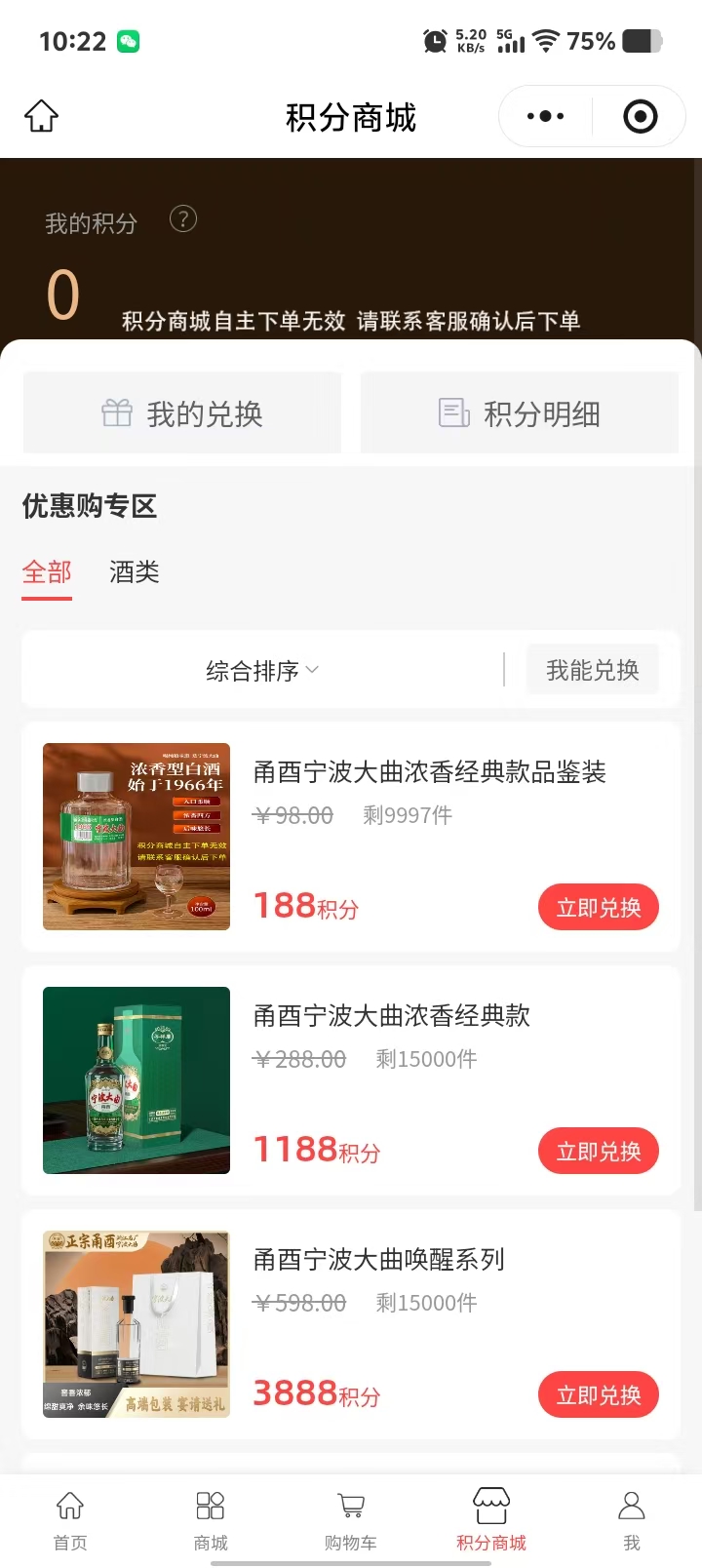Switch to the 首页 bottom tab

70,1519
